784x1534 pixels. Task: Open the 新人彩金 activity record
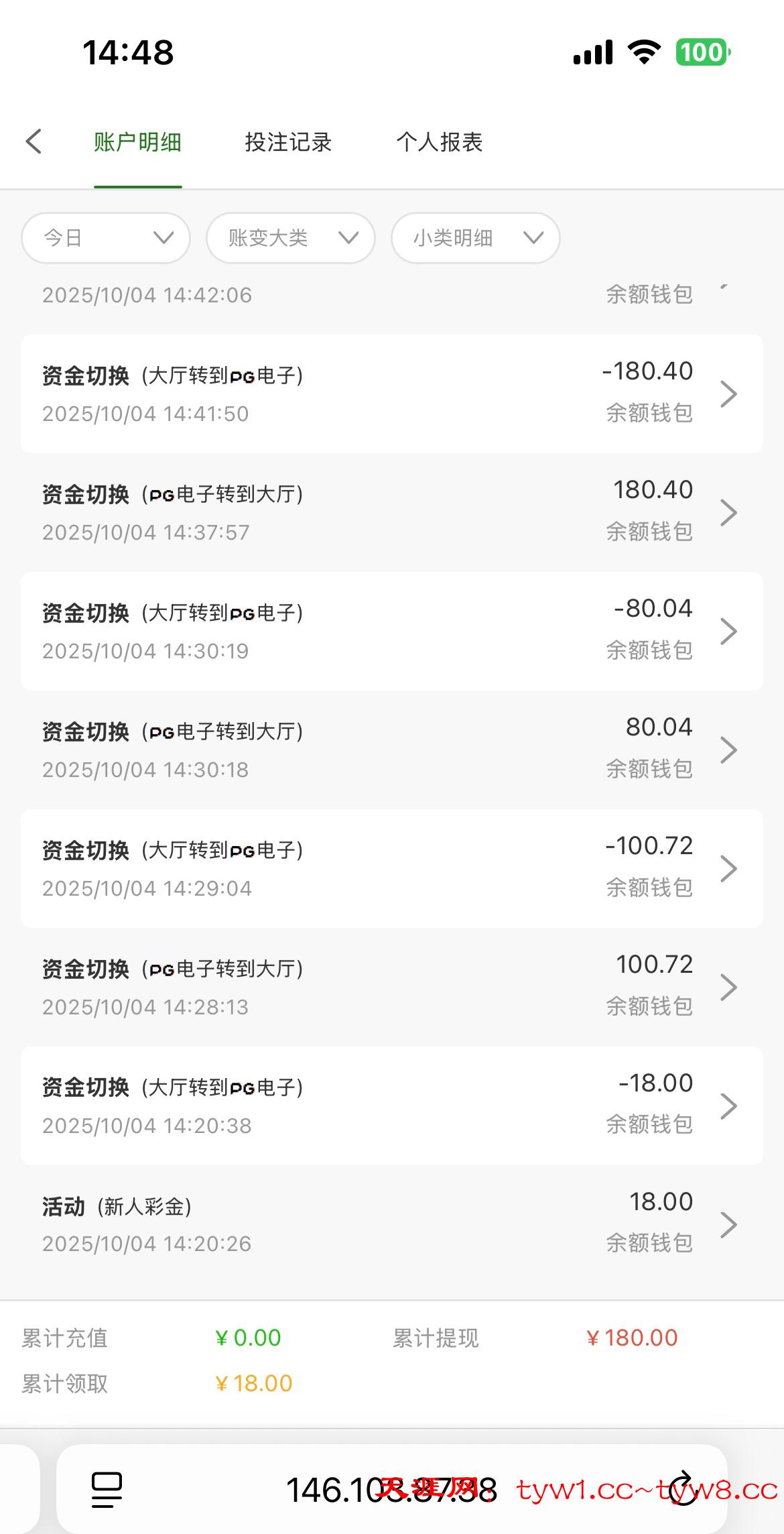point(392,1224)
